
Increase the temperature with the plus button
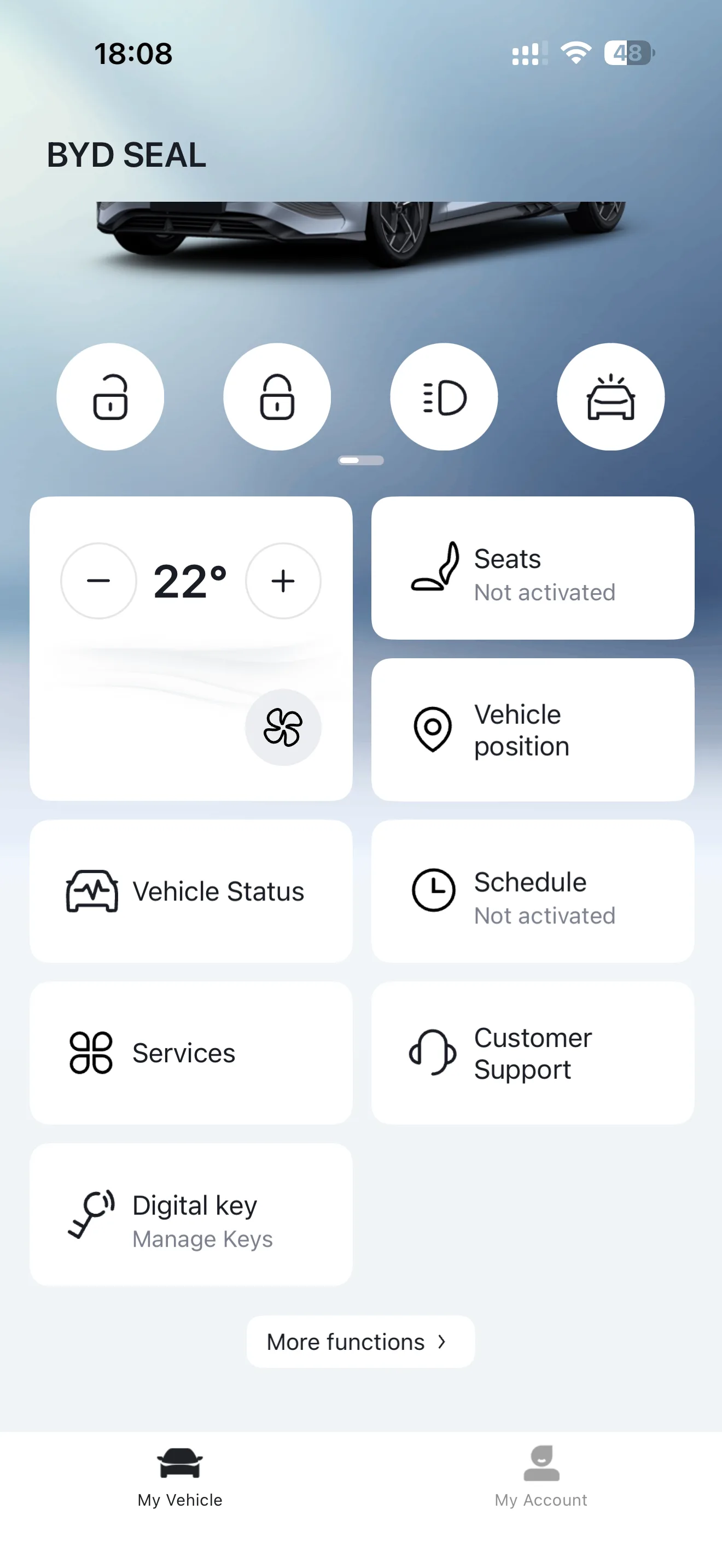(283, 581)
